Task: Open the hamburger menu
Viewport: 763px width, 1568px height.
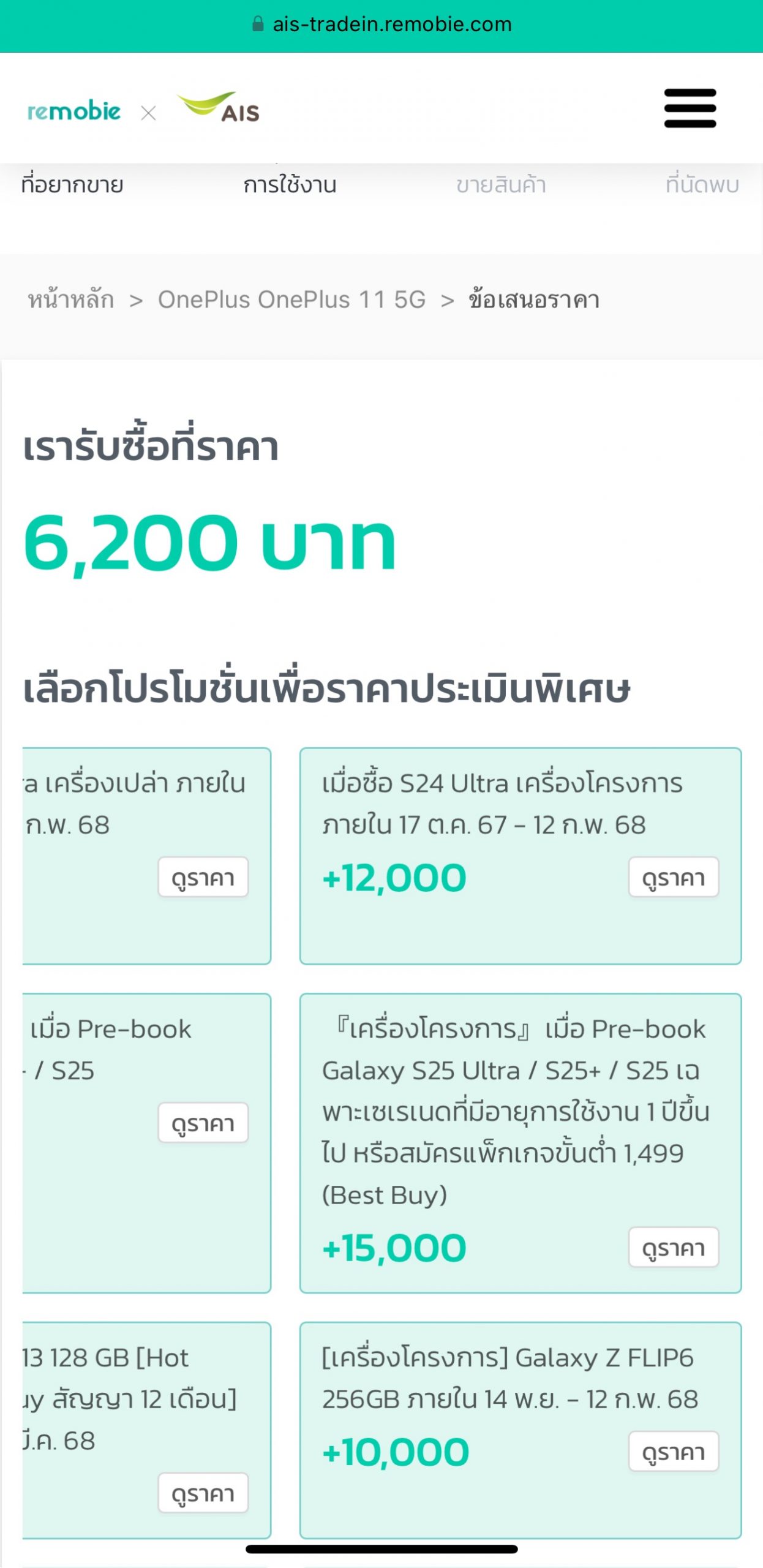Action: (690, 108)
